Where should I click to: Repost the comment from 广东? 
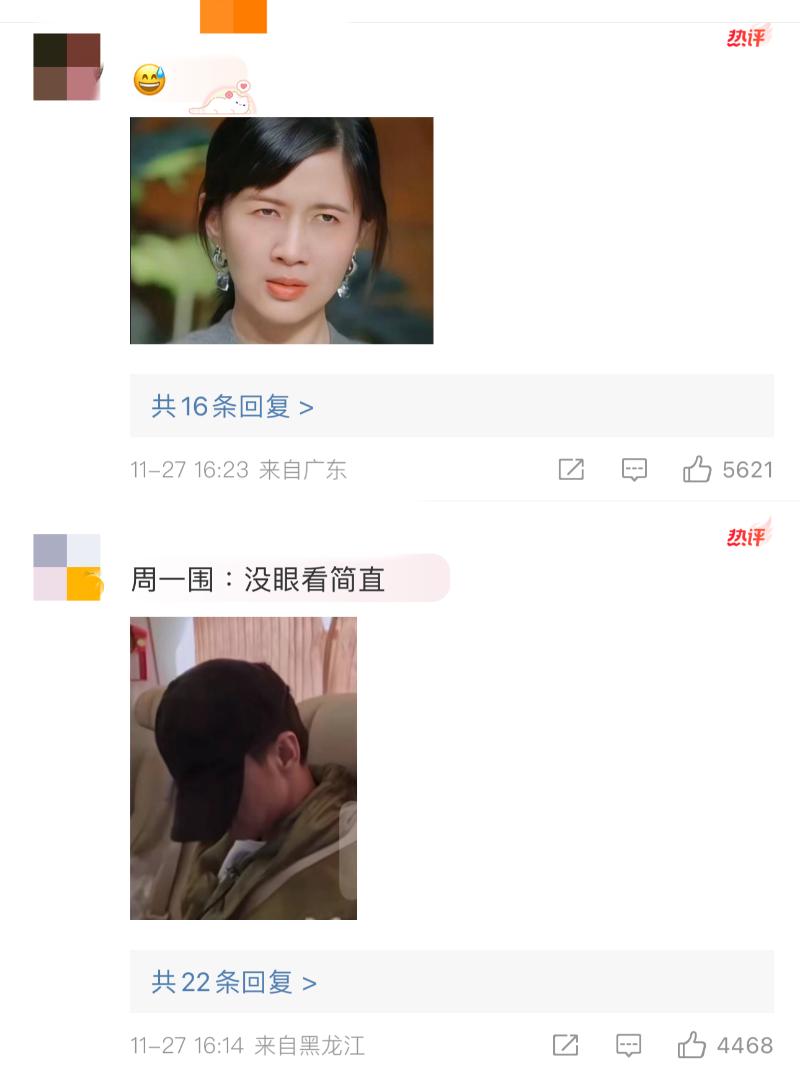coord(571,469)
